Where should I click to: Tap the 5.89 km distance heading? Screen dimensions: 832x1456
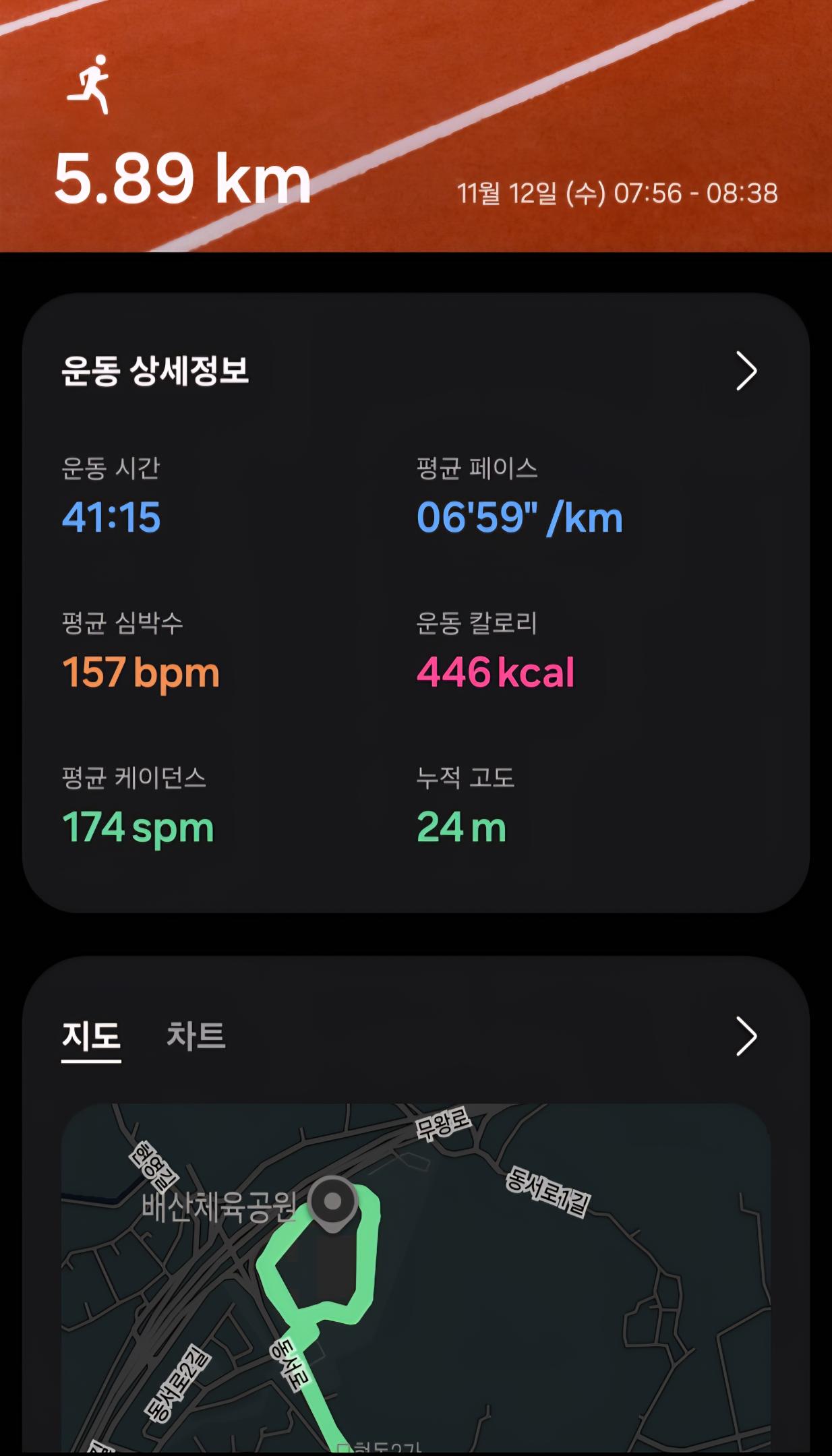click(x=183, y=179)
